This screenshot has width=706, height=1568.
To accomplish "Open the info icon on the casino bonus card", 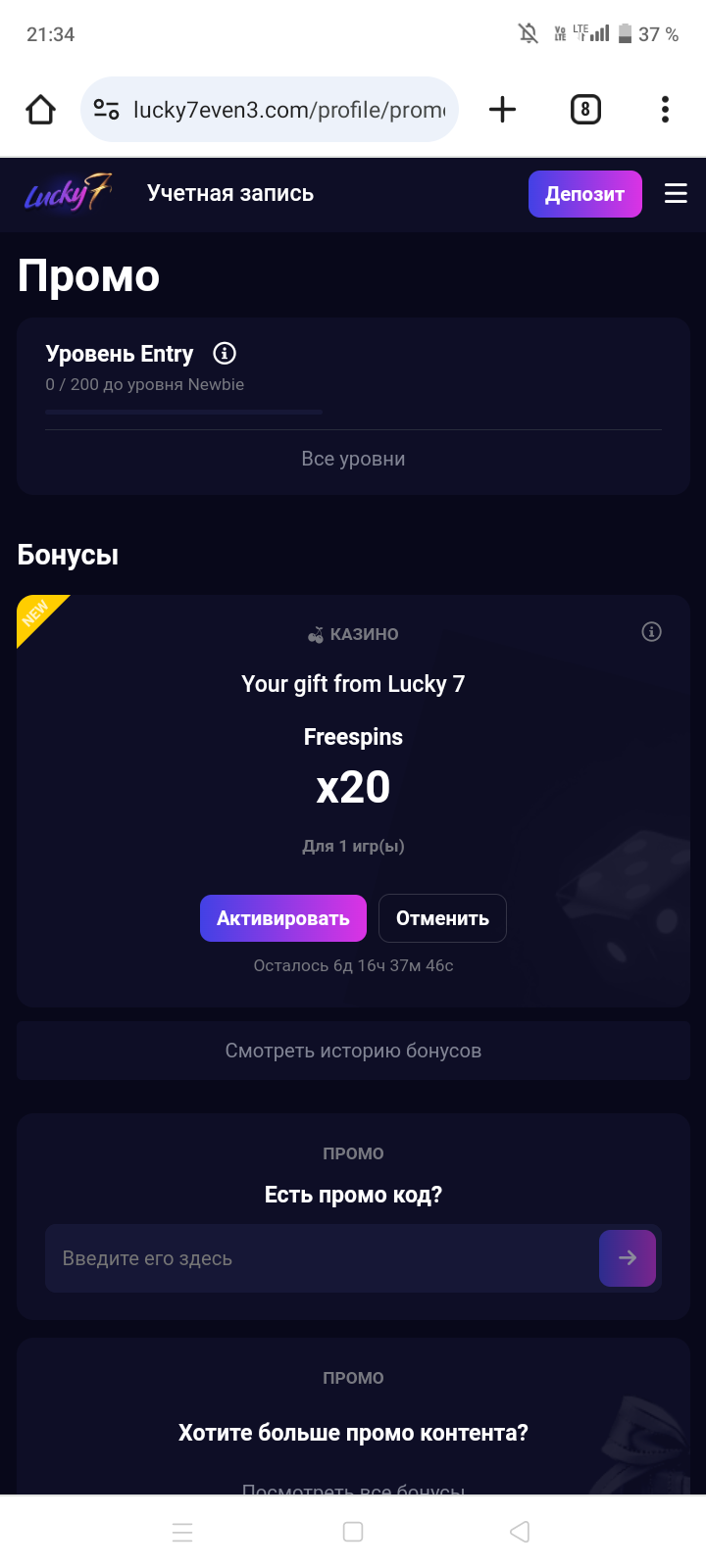I will point(651,632).
